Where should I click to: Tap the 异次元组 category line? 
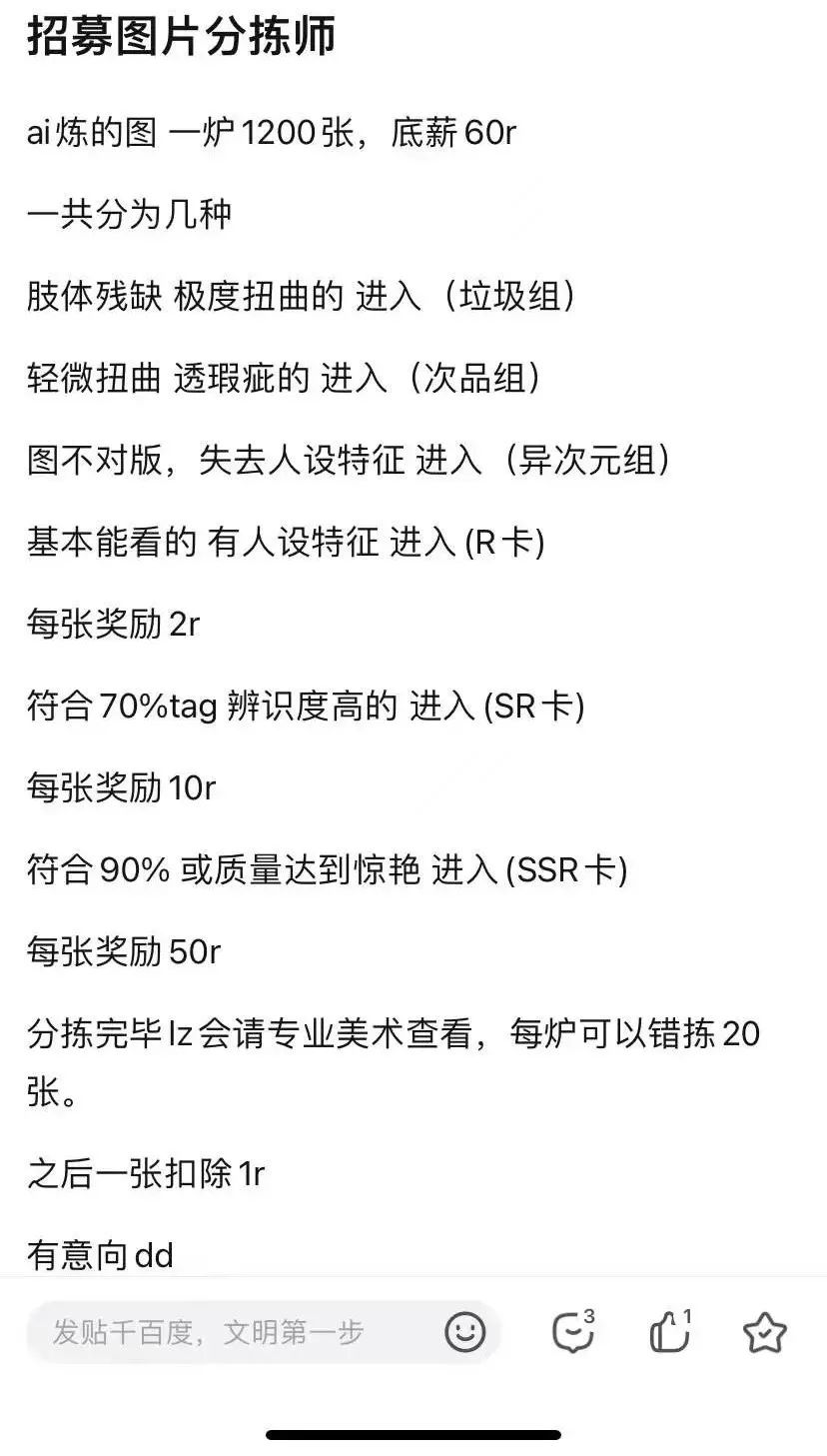coord(348,459)
